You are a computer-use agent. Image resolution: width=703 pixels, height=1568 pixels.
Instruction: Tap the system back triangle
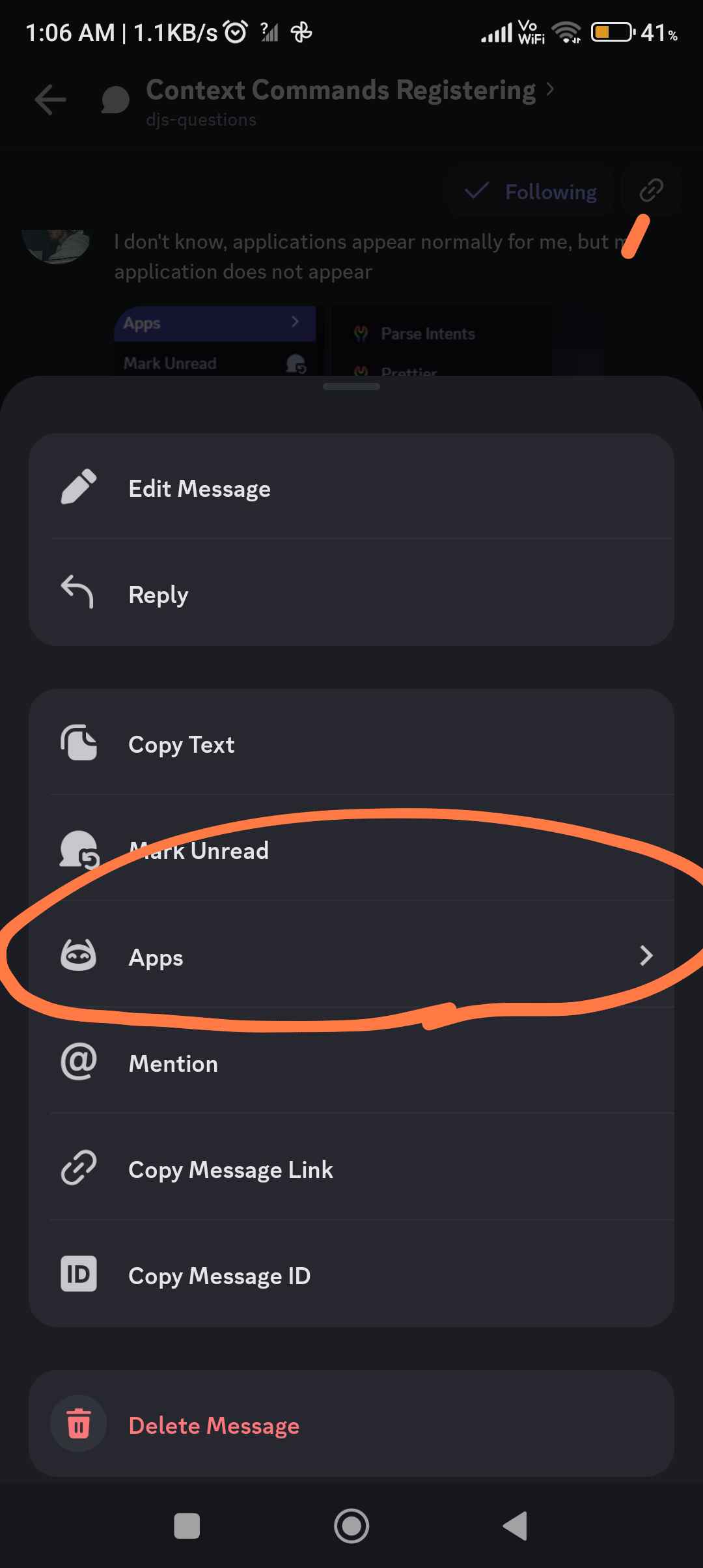(516, 1526)
